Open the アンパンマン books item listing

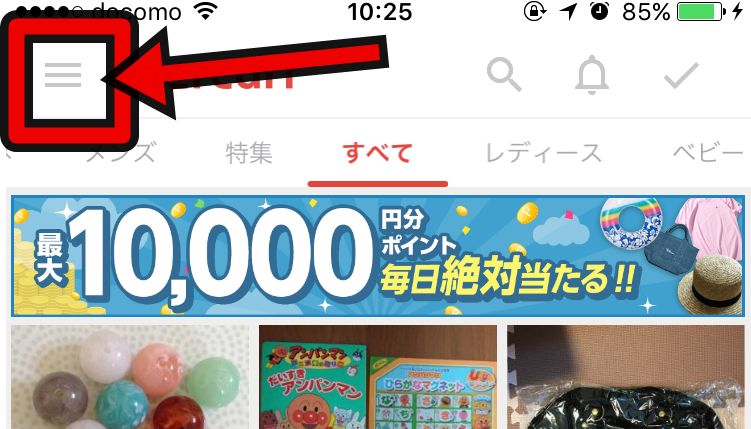[377, 378]
